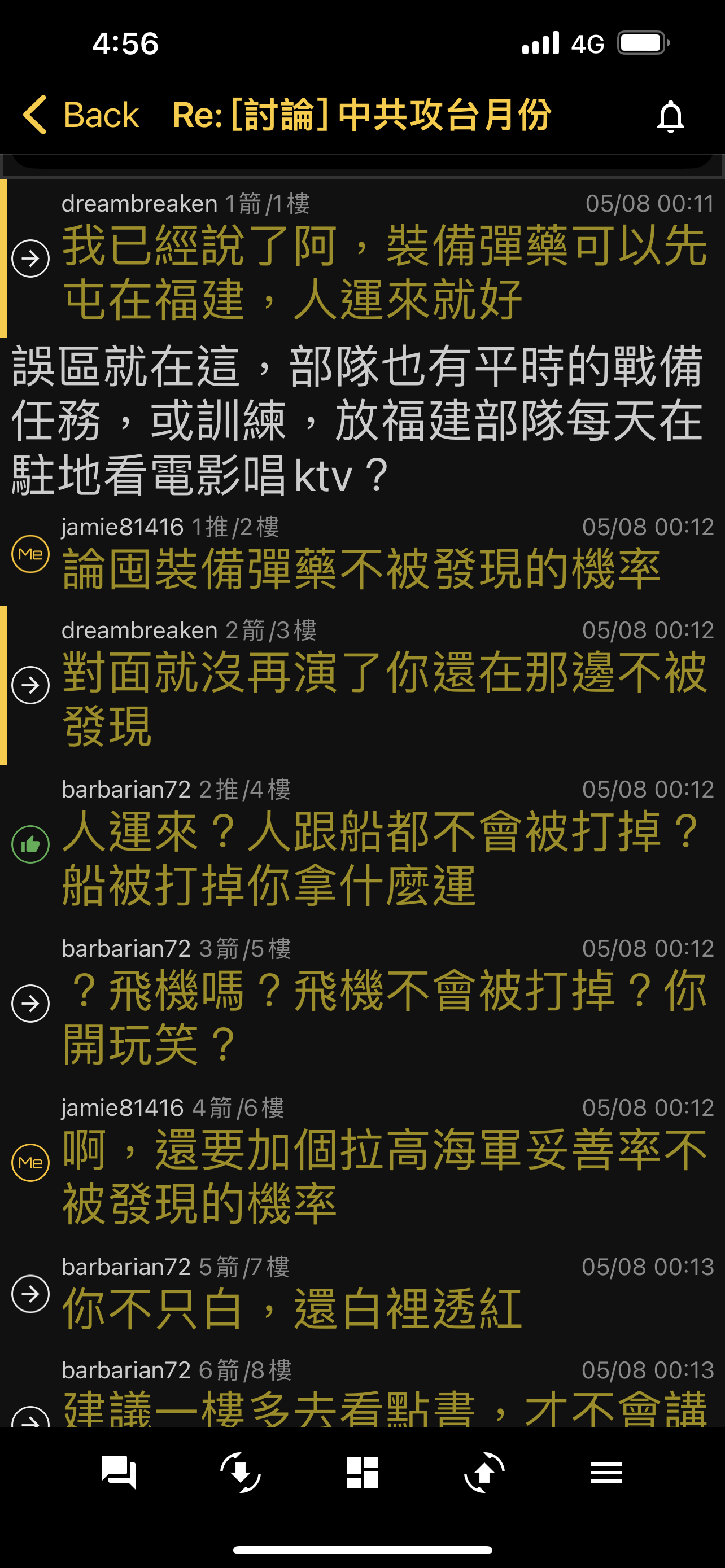The height and width of the screenshot is (1568, 725).
Task: Open the dashboard grid icon
Action: click(x=362, y=1473)
